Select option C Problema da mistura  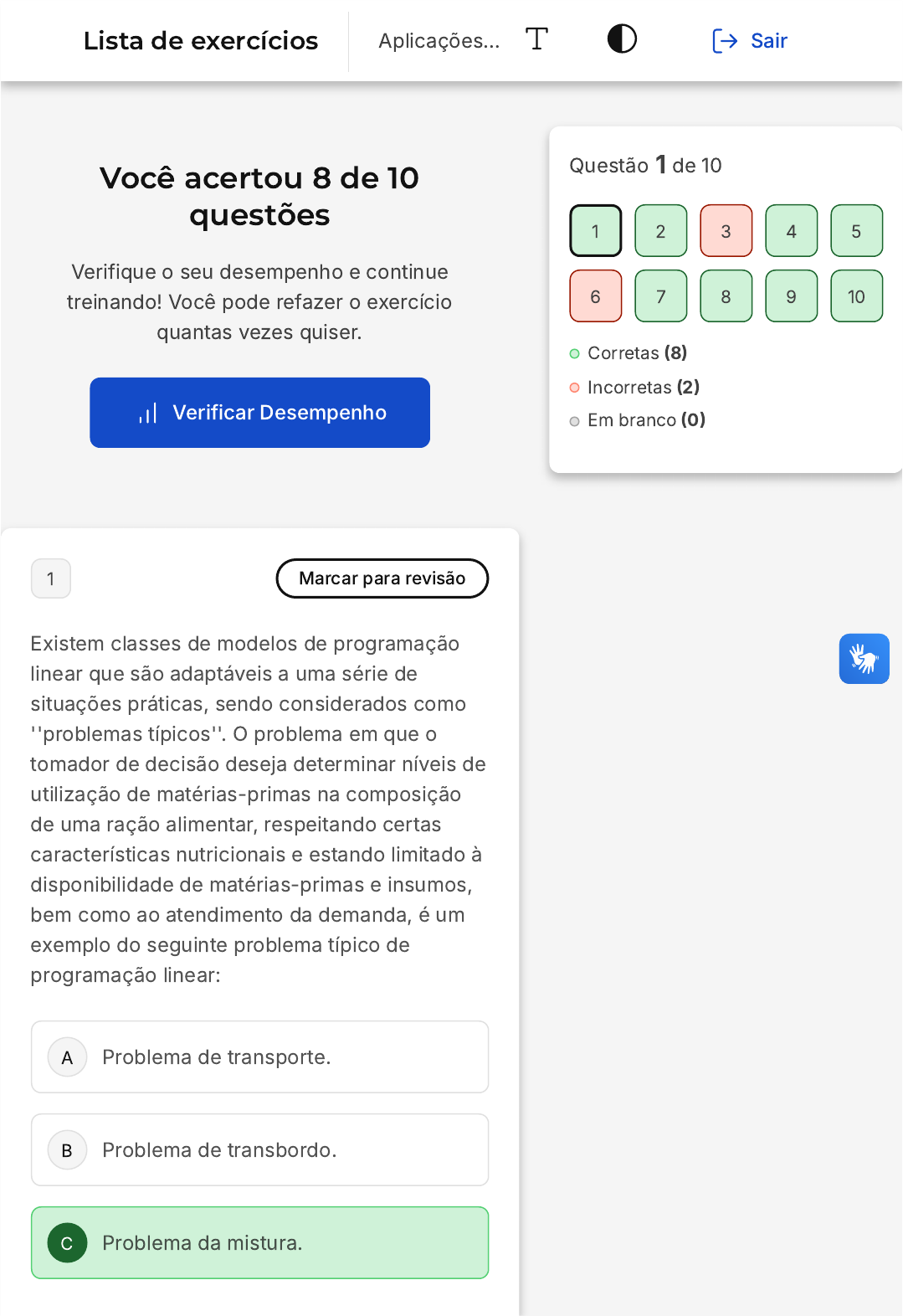click(x=259, y=1243)
